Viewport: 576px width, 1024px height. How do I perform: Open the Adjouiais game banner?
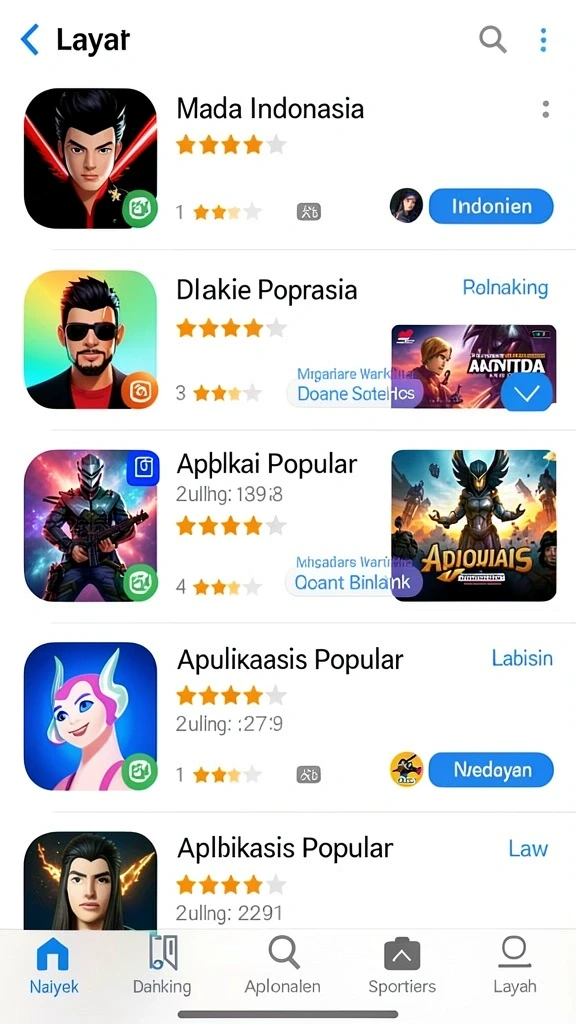coord(473,525)
